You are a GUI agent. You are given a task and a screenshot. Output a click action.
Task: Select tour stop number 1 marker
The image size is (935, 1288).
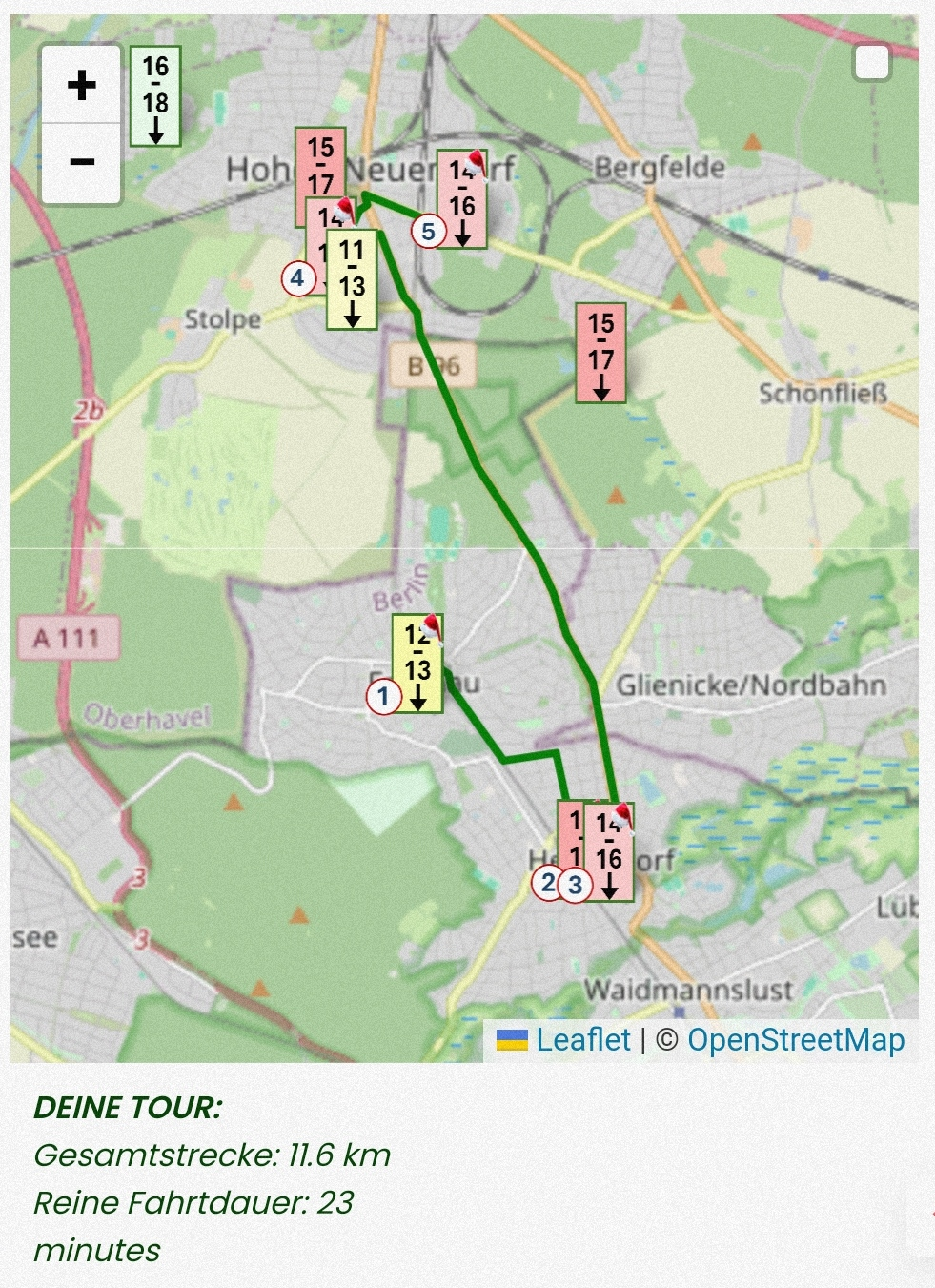(x=383, y=696)
